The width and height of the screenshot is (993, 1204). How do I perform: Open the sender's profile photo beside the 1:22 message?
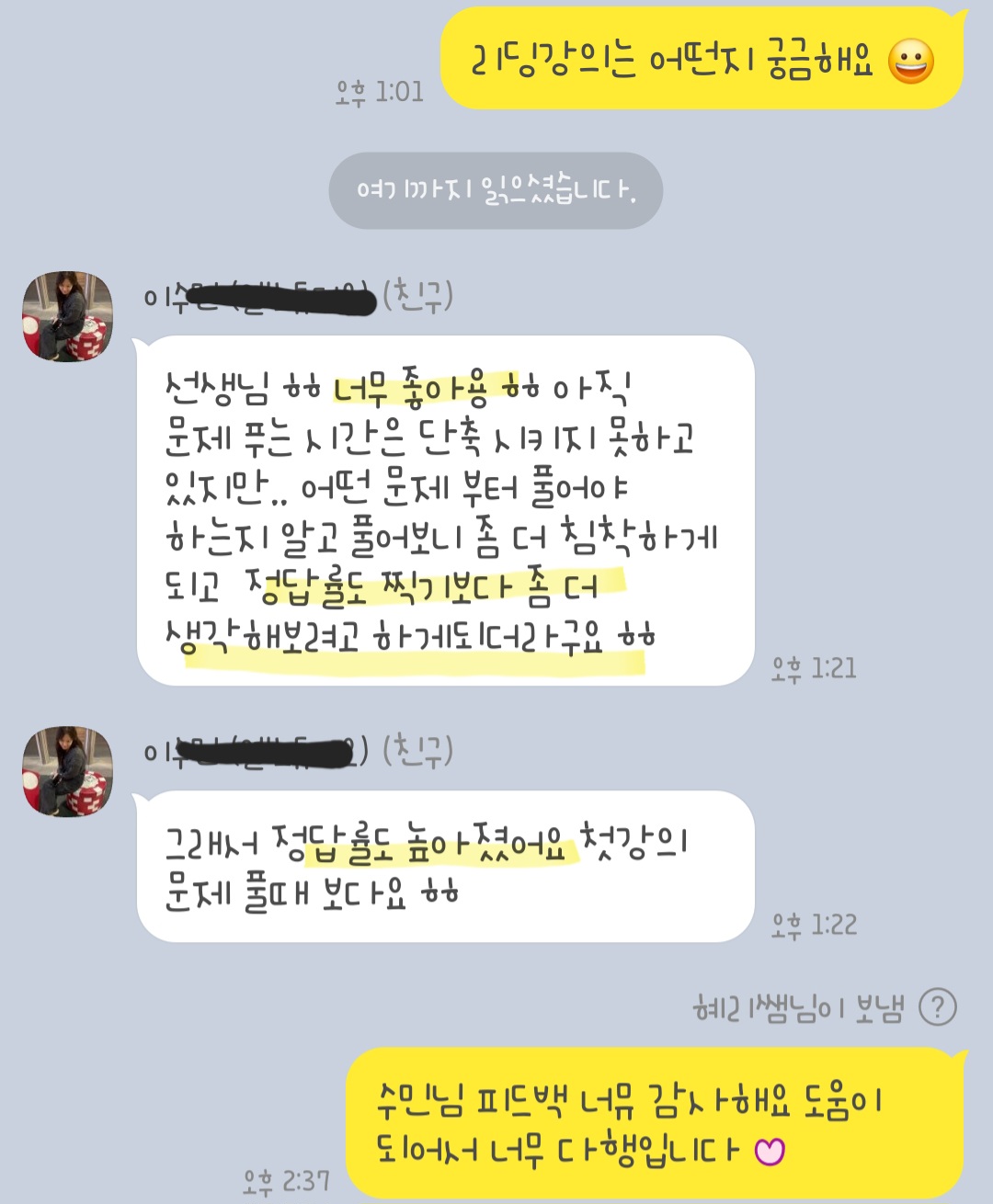(67, 771)
